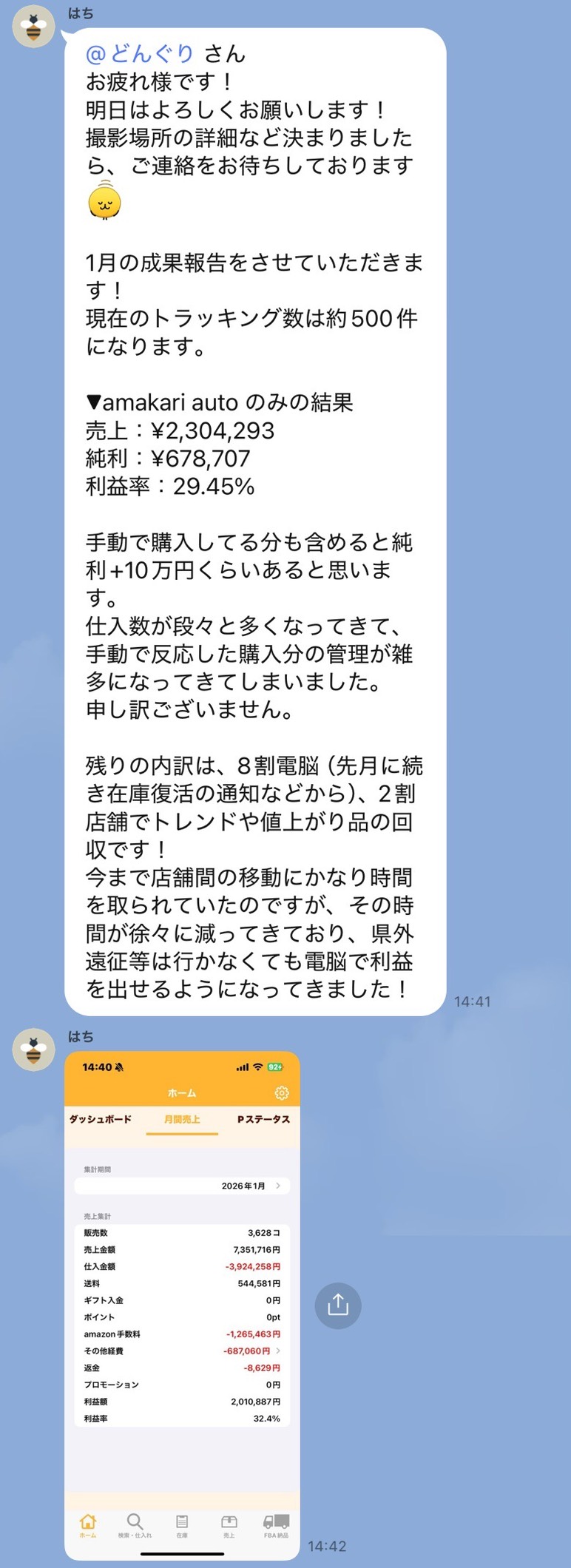Open the @どんぐり mention link
This screenshot has height=1568, width=571.
pyautogui.click(x=140, y=54)
